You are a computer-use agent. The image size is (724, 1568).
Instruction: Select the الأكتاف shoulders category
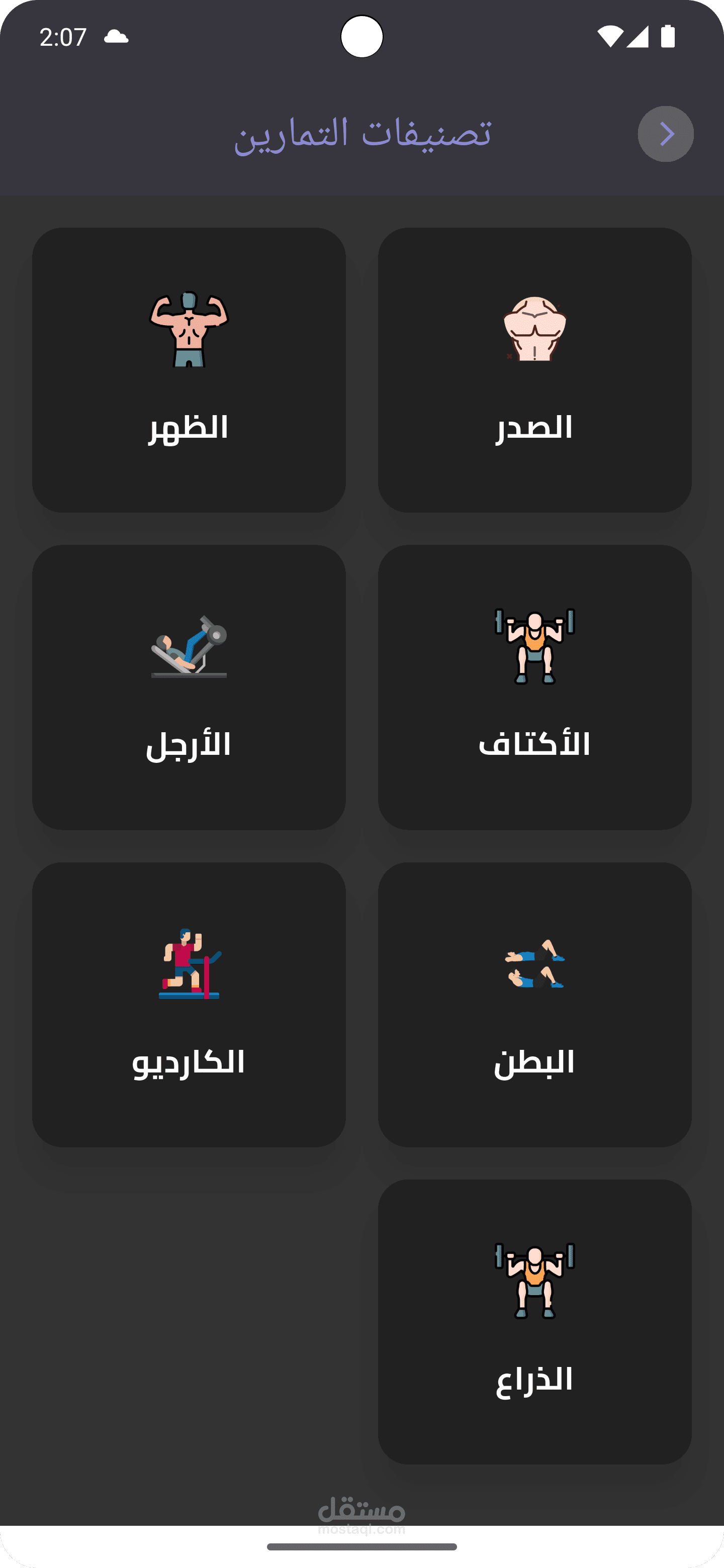tap(534, 687)
